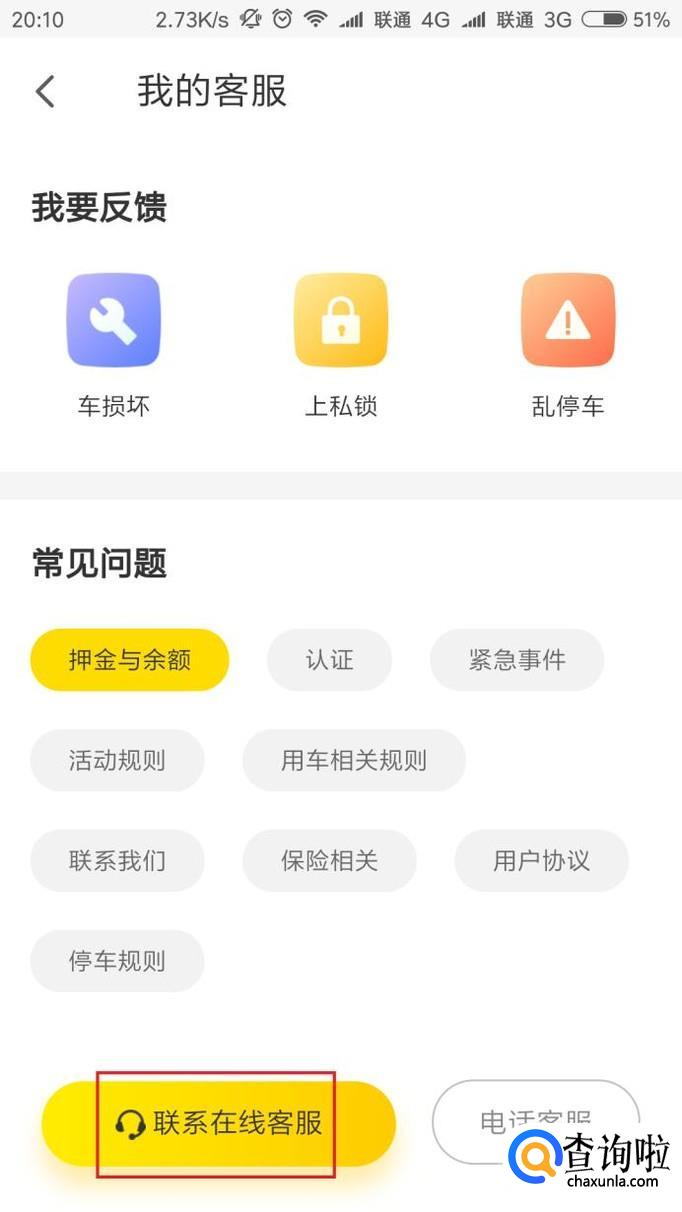
Task: View the 用户协议 topic
Action: click(x=541, y=860)
